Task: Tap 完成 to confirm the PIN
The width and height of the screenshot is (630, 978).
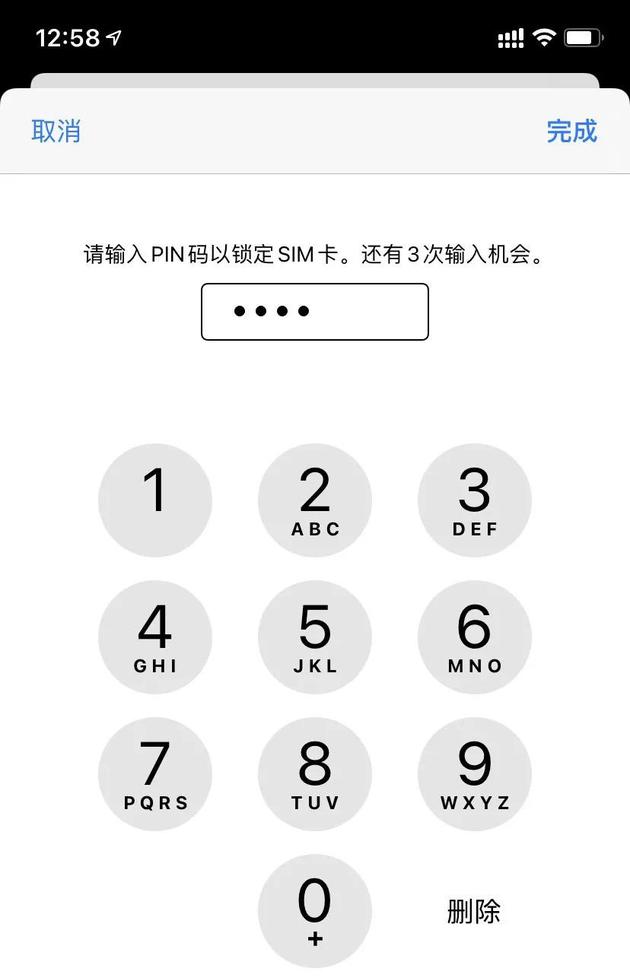Action: pos(571,131)
